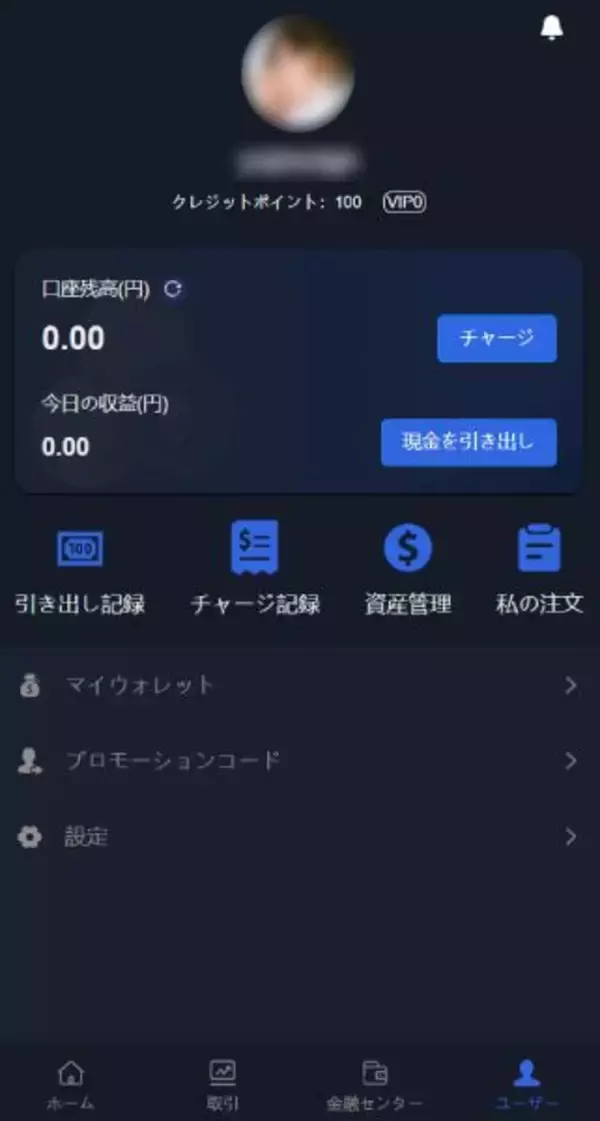Tap the チャージ button
The width and height of the screenshot is (600, 1121).
pos(496,338)
